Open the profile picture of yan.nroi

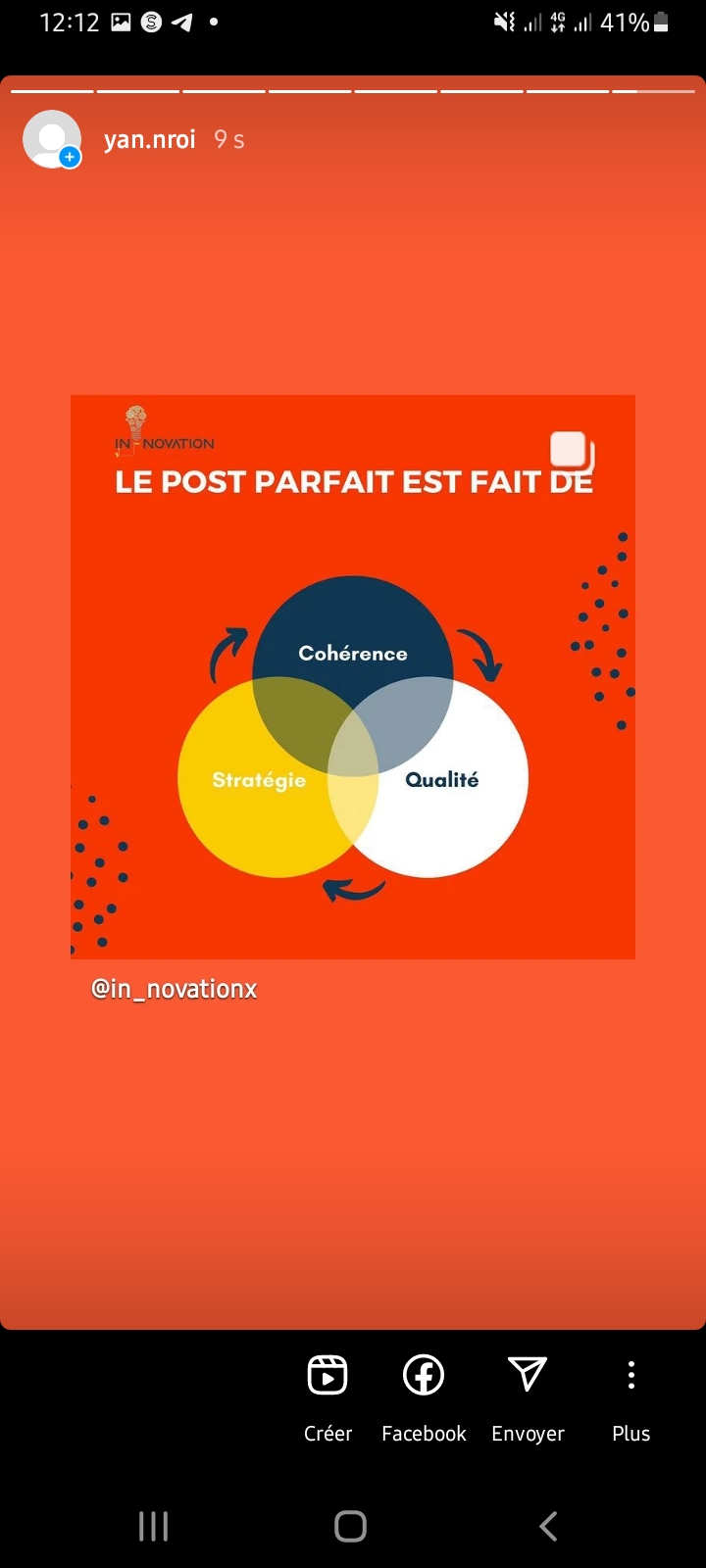[52, 139]
